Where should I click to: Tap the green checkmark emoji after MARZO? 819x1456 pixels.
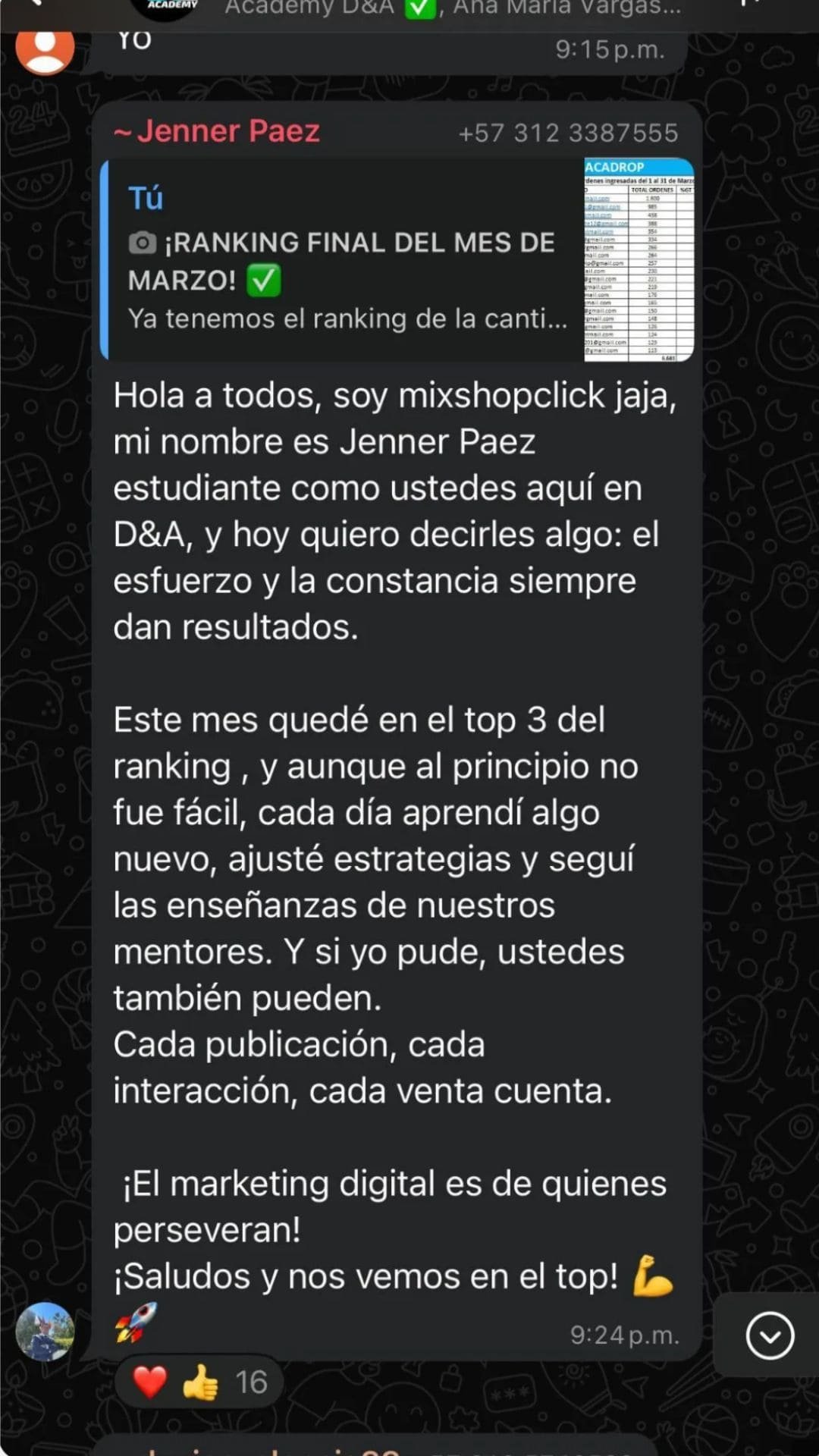(264, 279)
